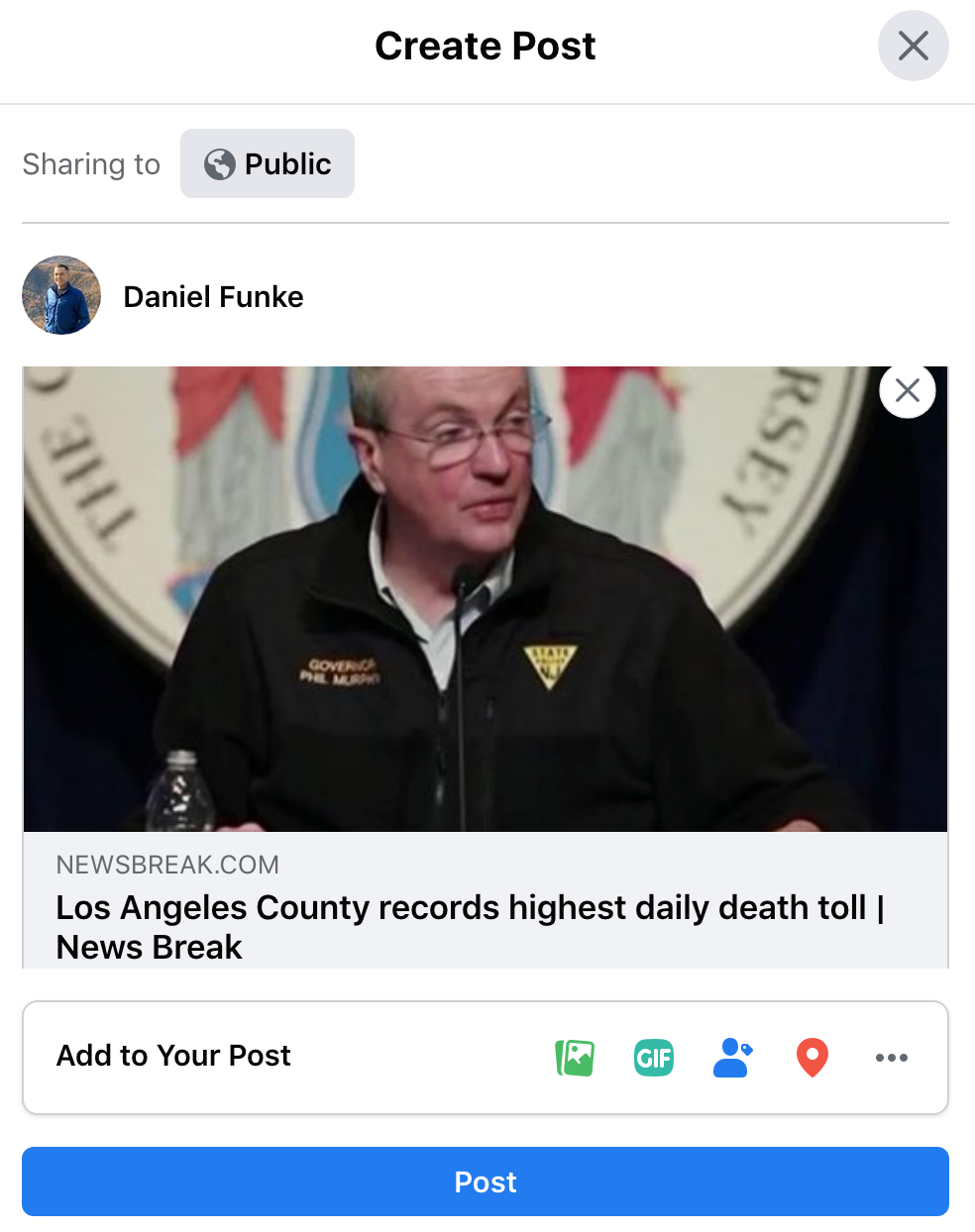Select Daniel Funke's profile name
975x1232 pixels.
(213, 295)
